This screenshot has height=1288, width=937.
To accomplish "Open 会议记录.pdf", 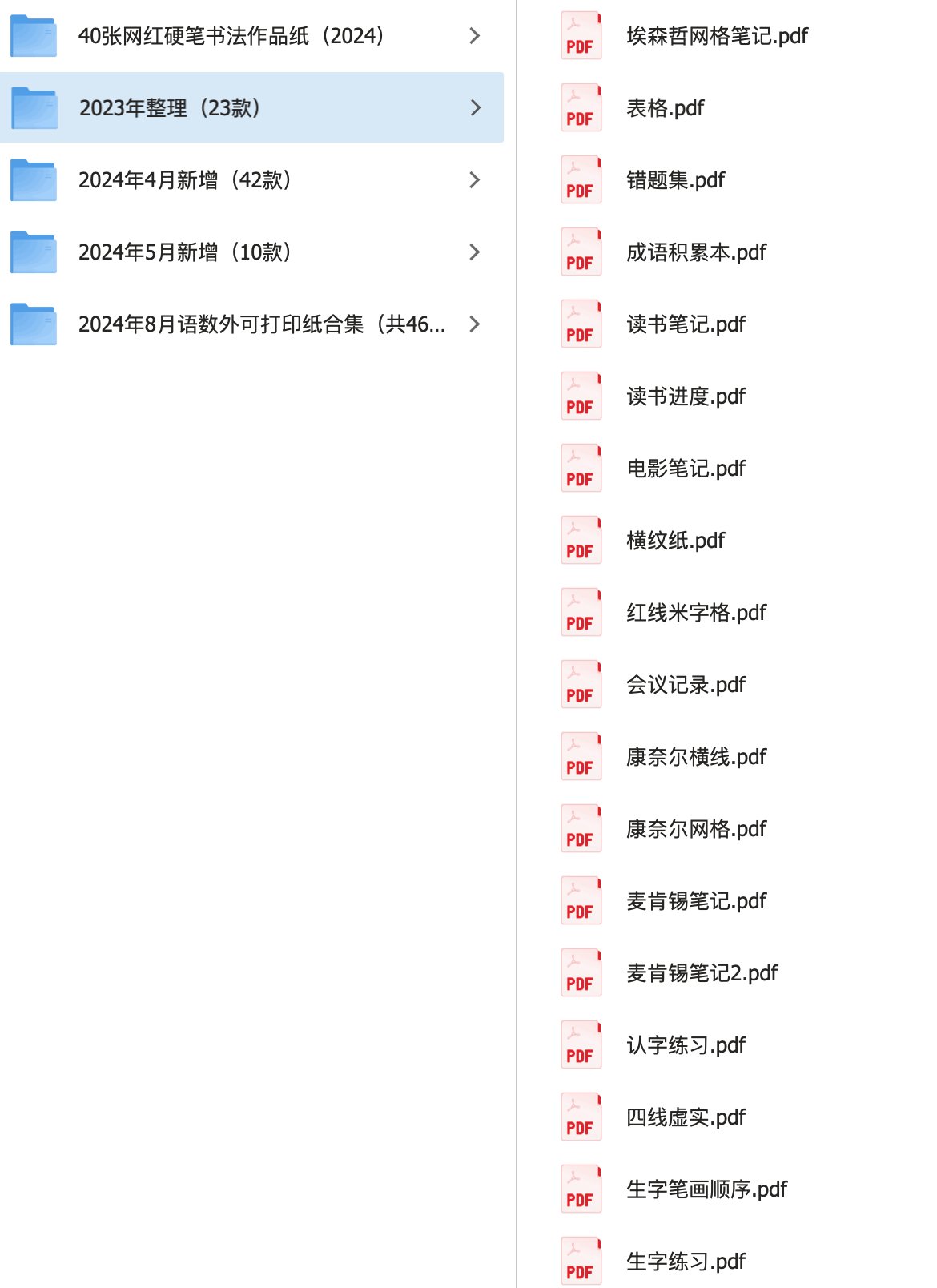I will coord(686,685).
